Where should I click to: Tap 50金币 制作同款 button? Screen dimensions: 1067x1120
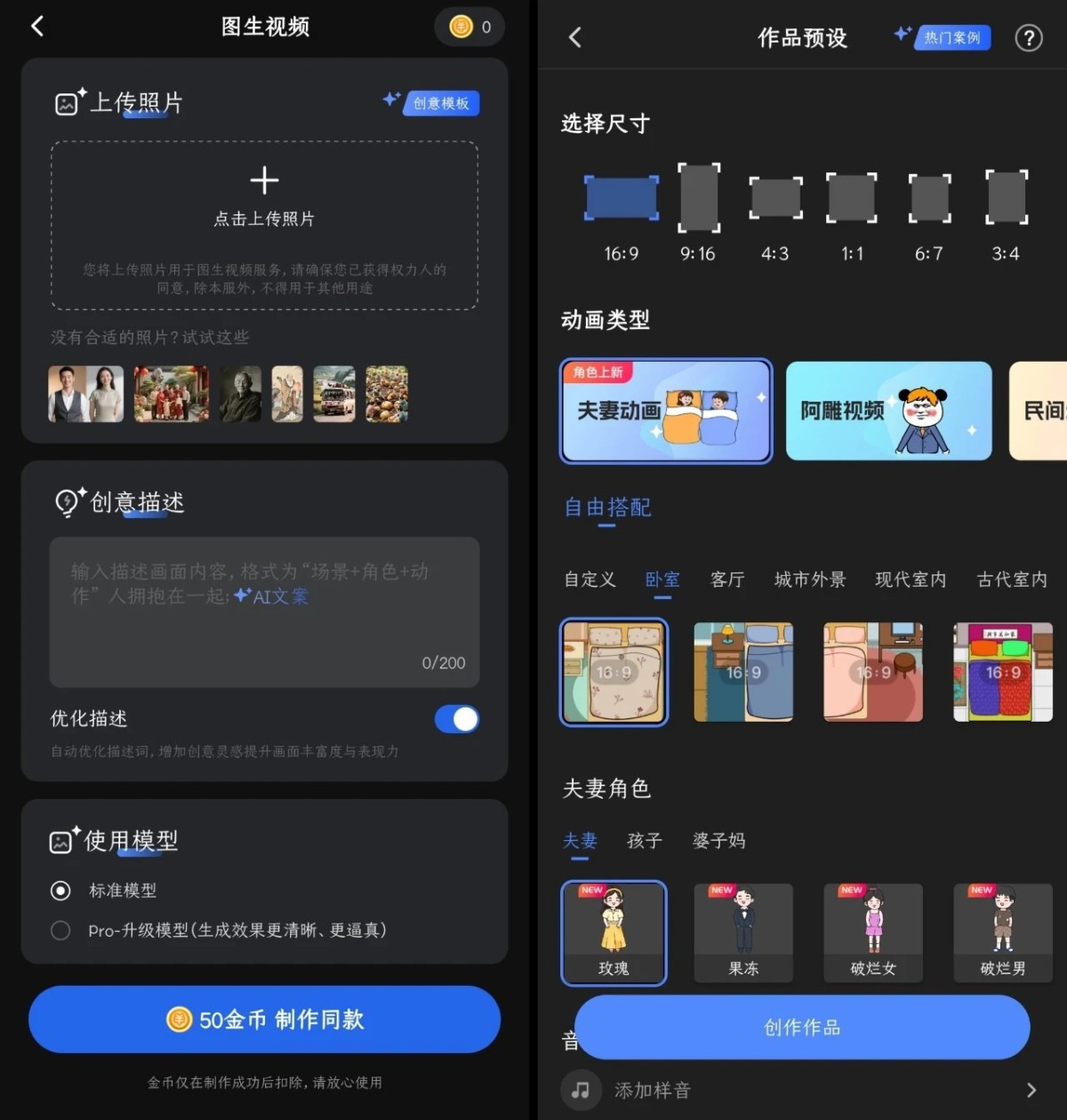[264, 1020]
